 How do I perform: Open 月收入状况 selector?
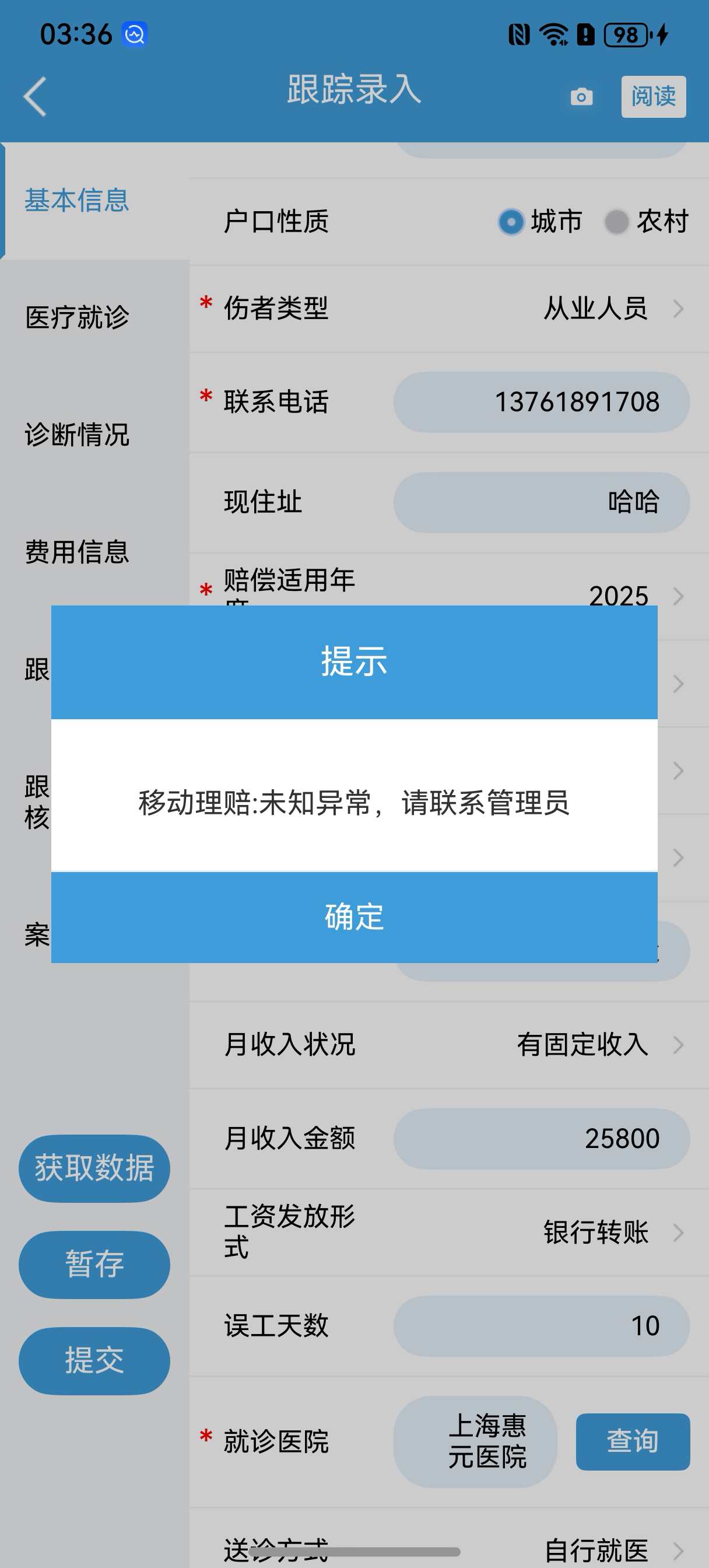(x=448, y=1045)
